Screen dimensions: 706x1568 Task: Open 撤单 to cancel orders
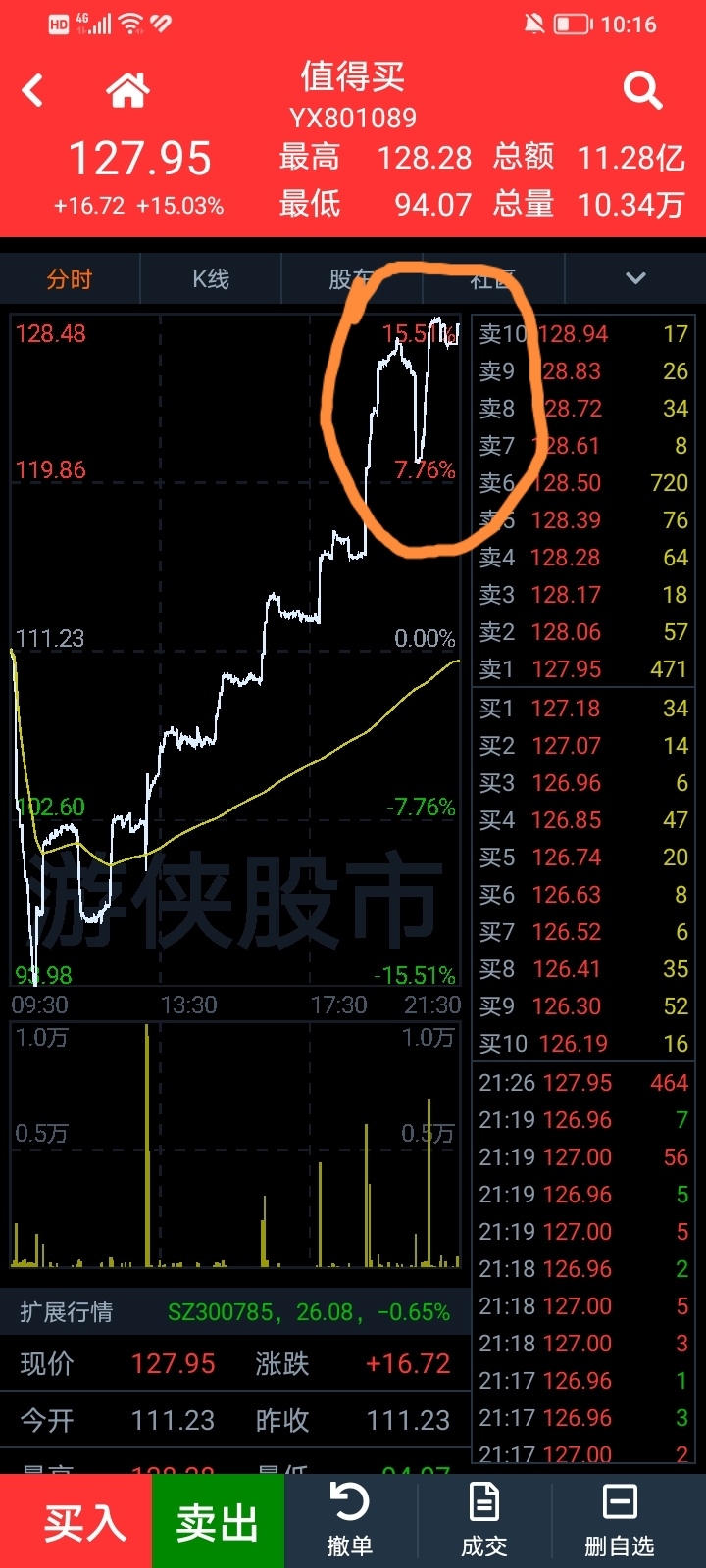[349, 1521]
